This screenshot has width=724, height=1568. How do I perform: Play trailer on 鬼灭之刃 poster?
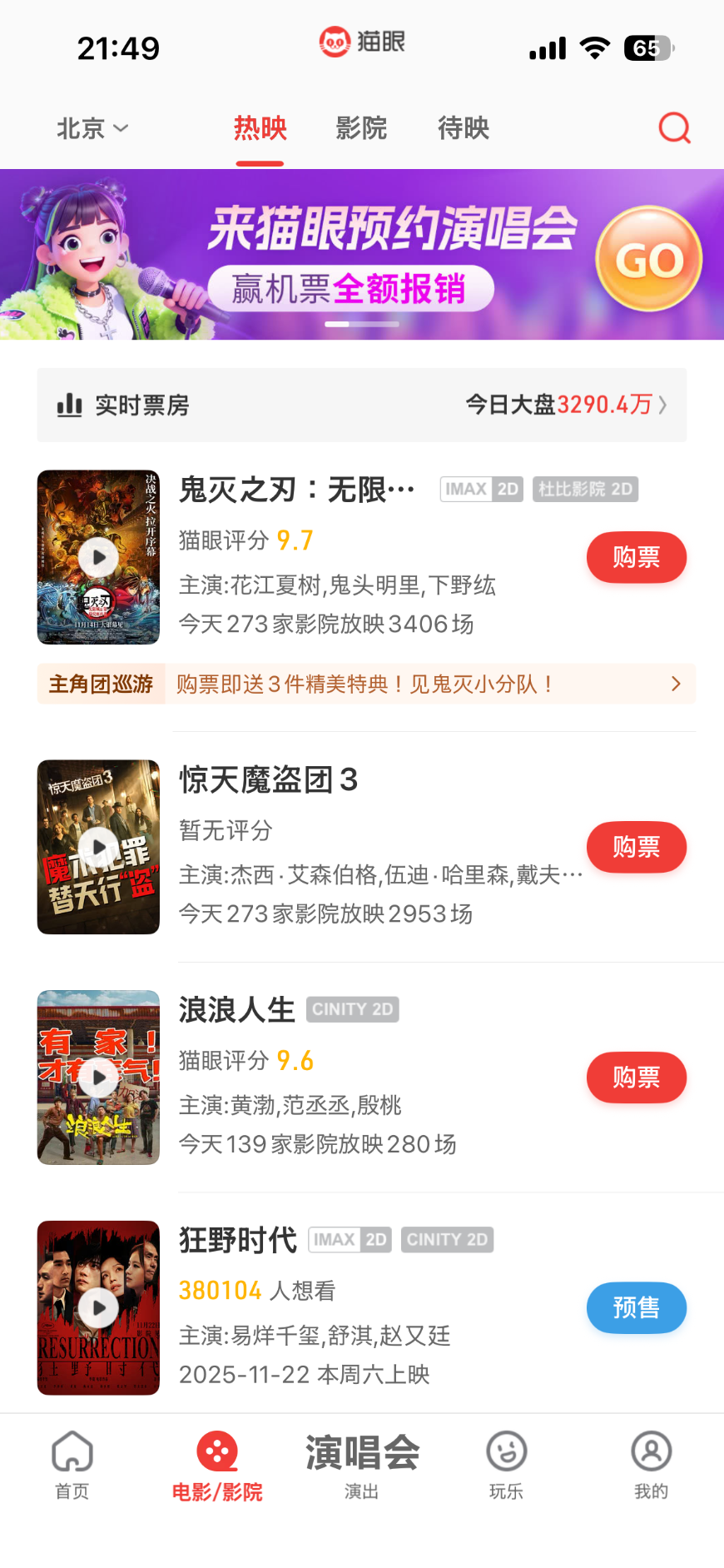98,557
